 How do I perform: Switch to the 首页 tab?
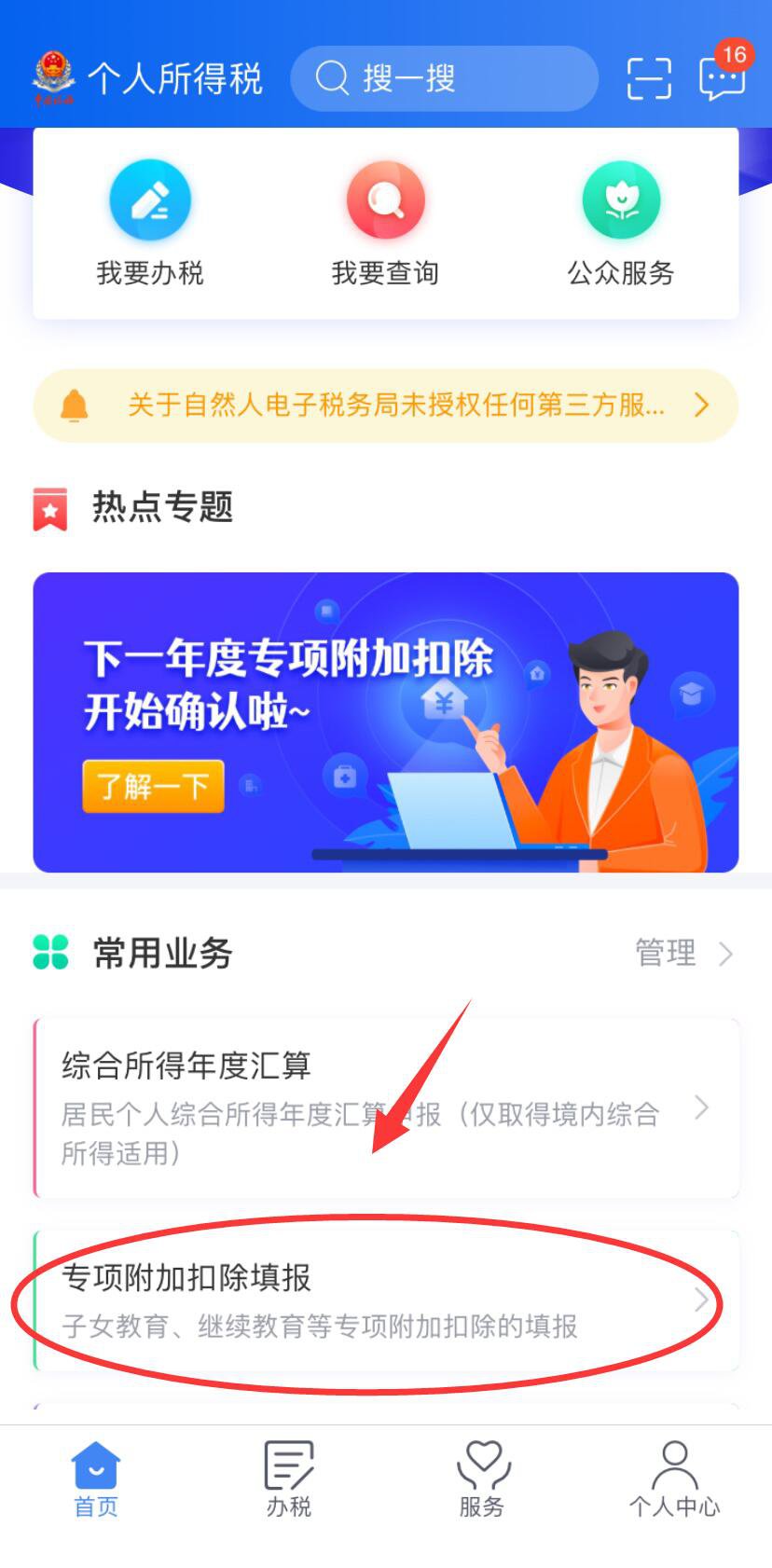point(96,1479)
